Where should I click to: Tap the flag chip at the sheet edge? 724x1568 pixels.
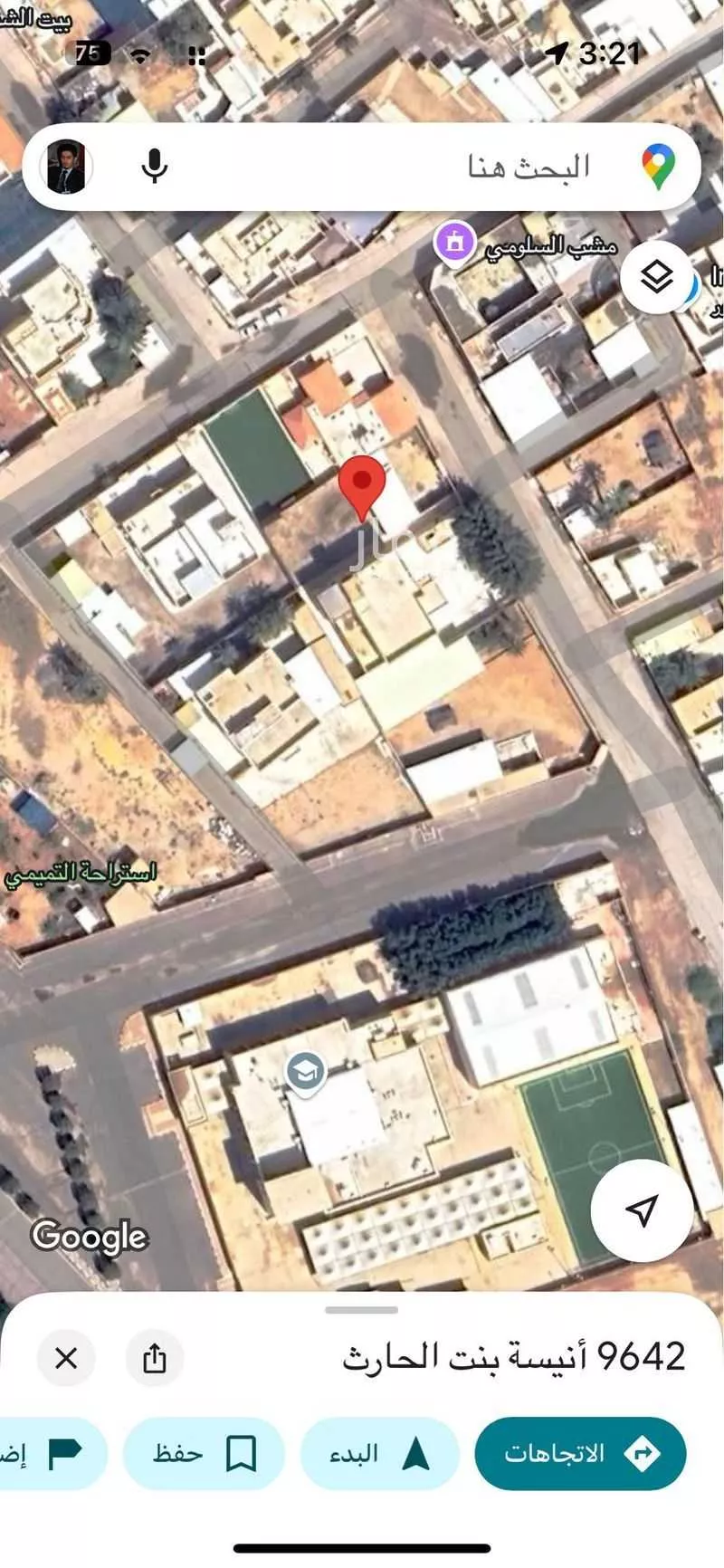point(50,1454)
